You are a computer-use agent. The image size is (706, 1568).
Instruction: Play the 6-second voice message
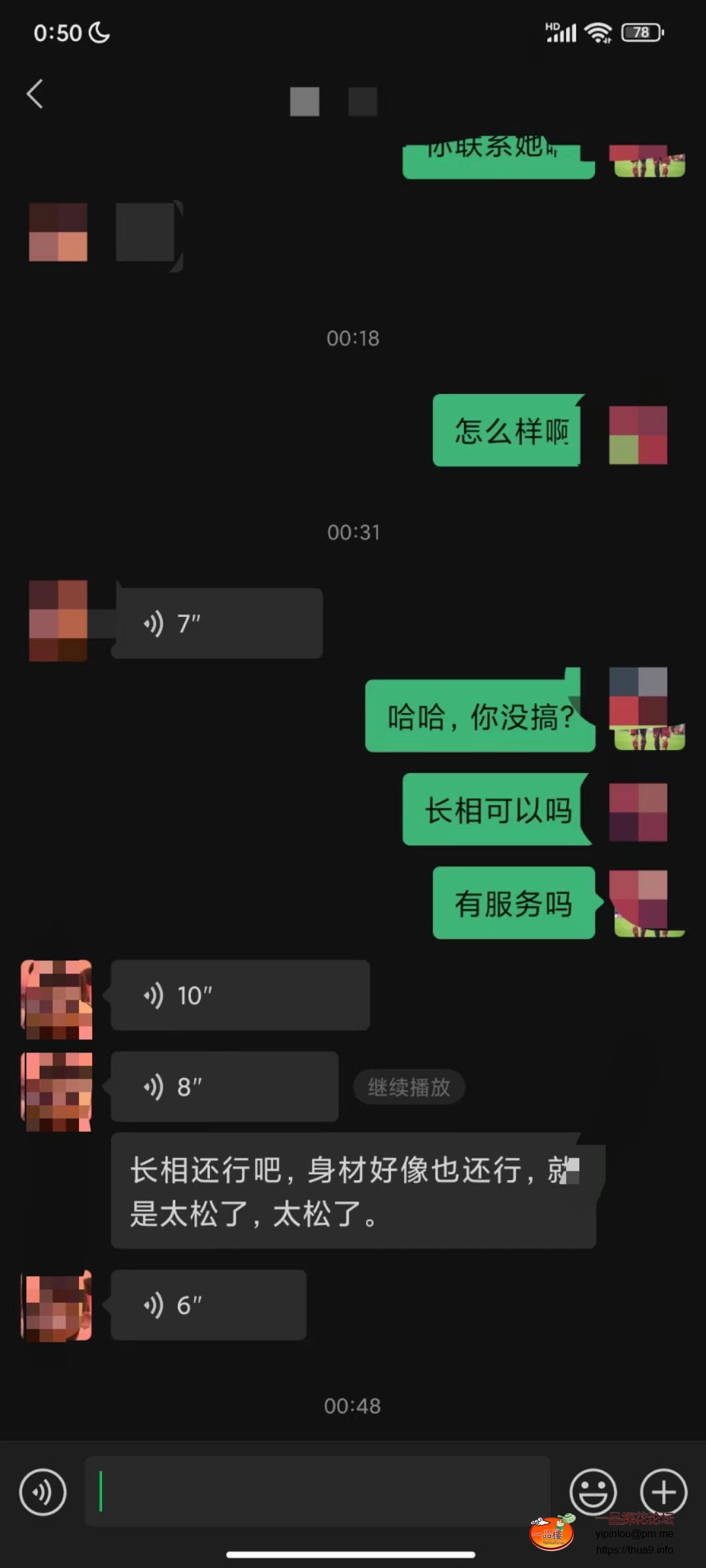(208, 1305)
